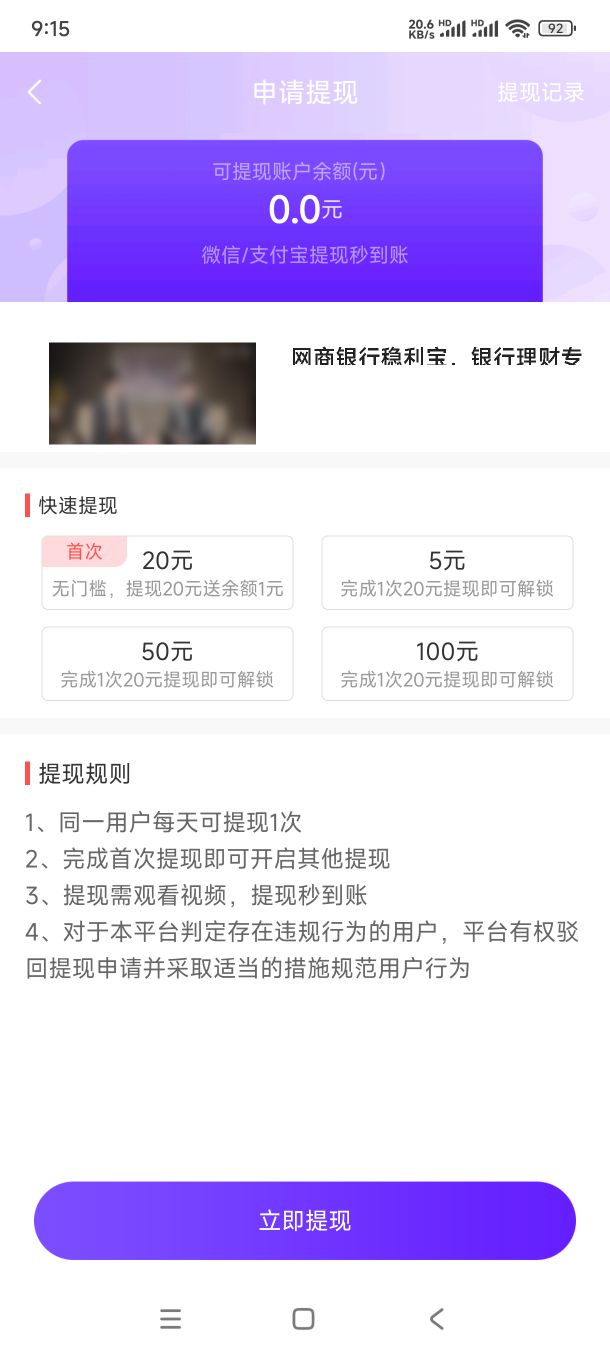Screen dimensions: 610x1356
Task: Open the 网商银行稳利宝 ad banner
Action: [305, 393]
